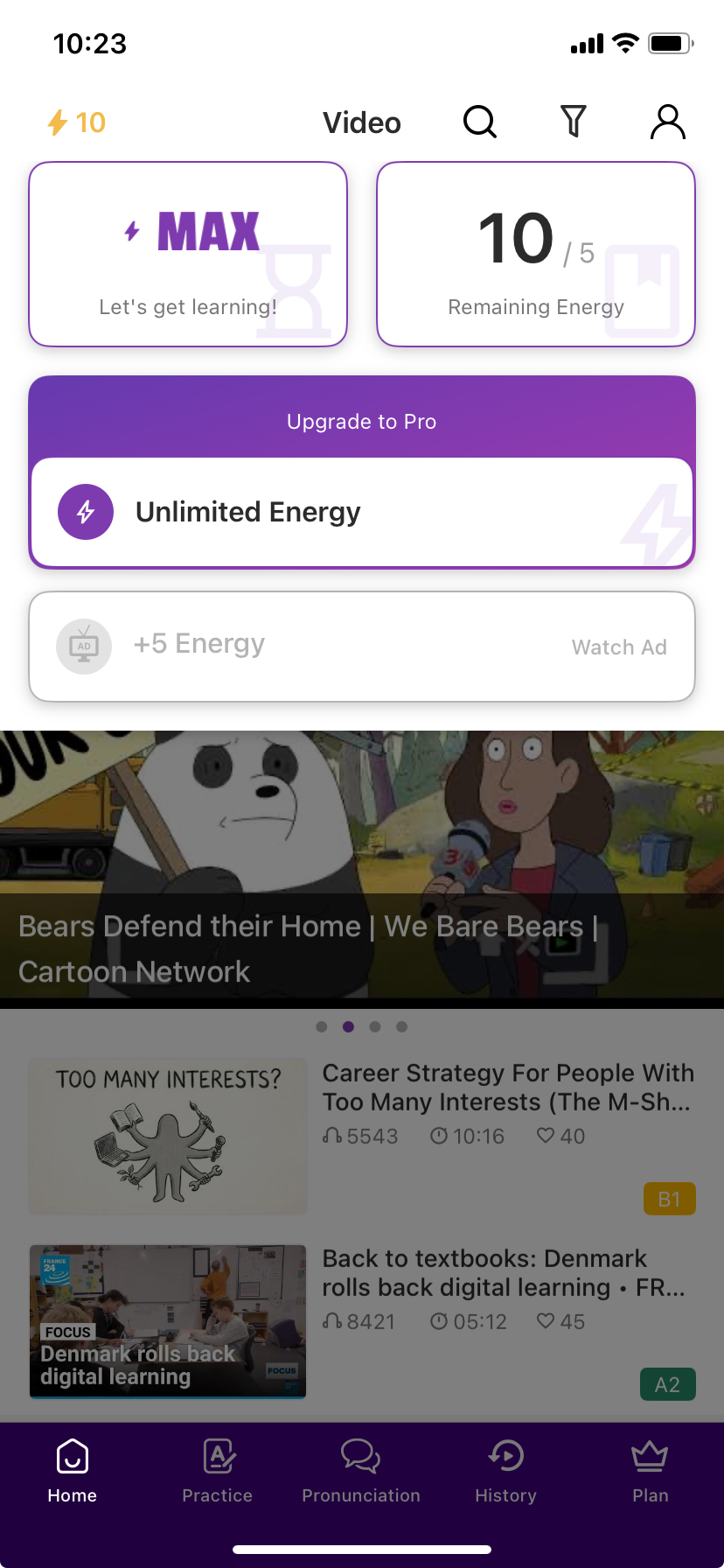Switch to the Plan tab

pos(650,1471)
